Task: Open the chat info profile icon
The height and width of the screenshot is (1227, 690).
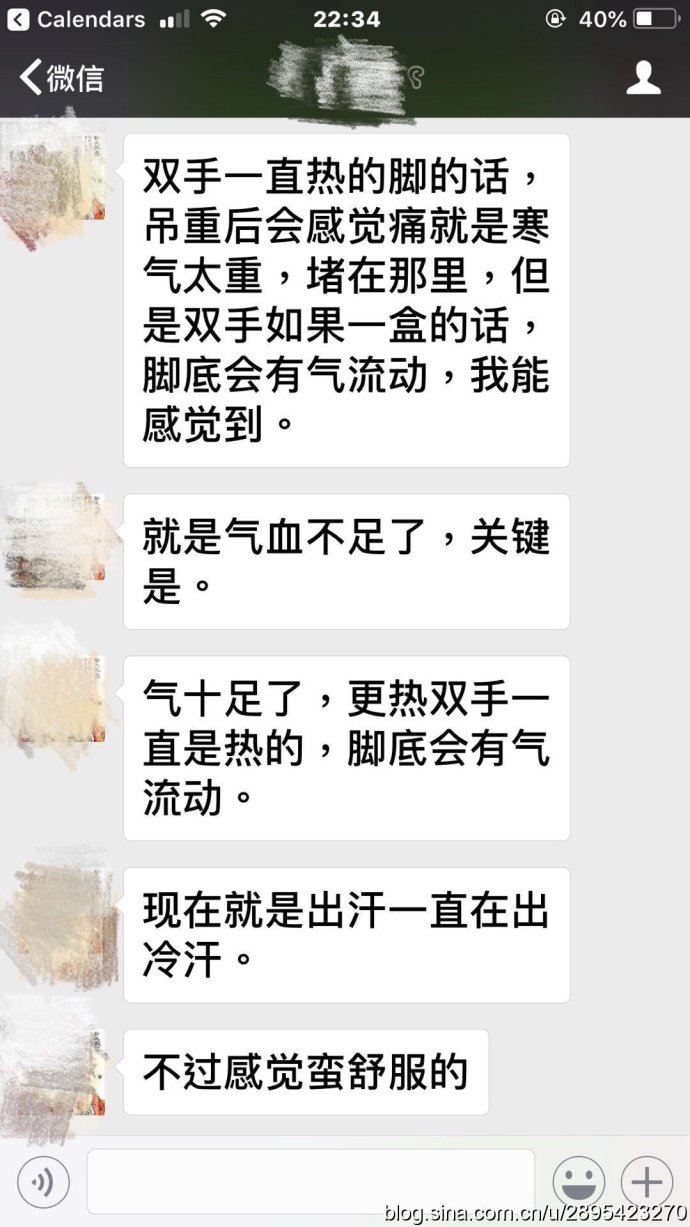Action: (x=643, y=77)
